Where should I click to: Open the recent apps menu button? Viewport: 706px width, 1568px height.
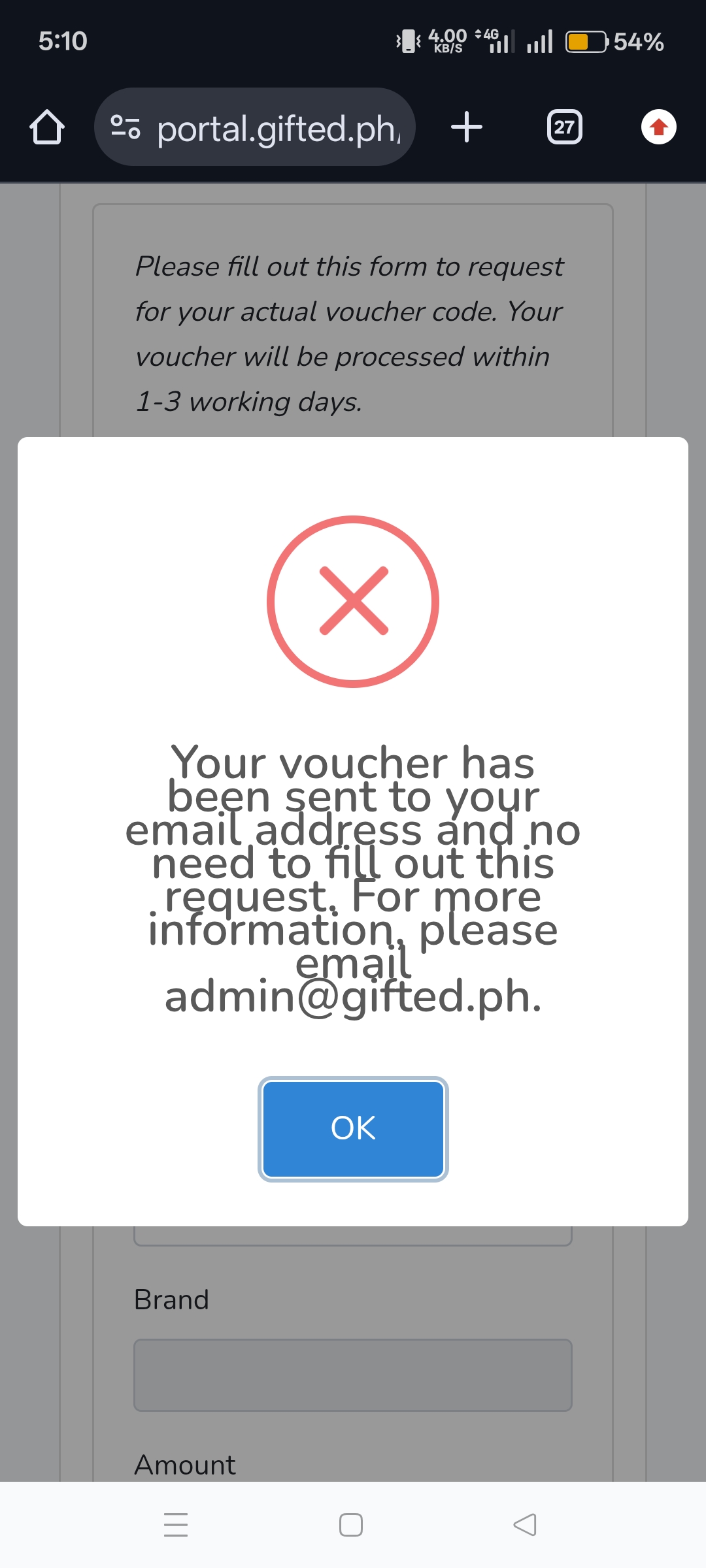point(176,1524)
